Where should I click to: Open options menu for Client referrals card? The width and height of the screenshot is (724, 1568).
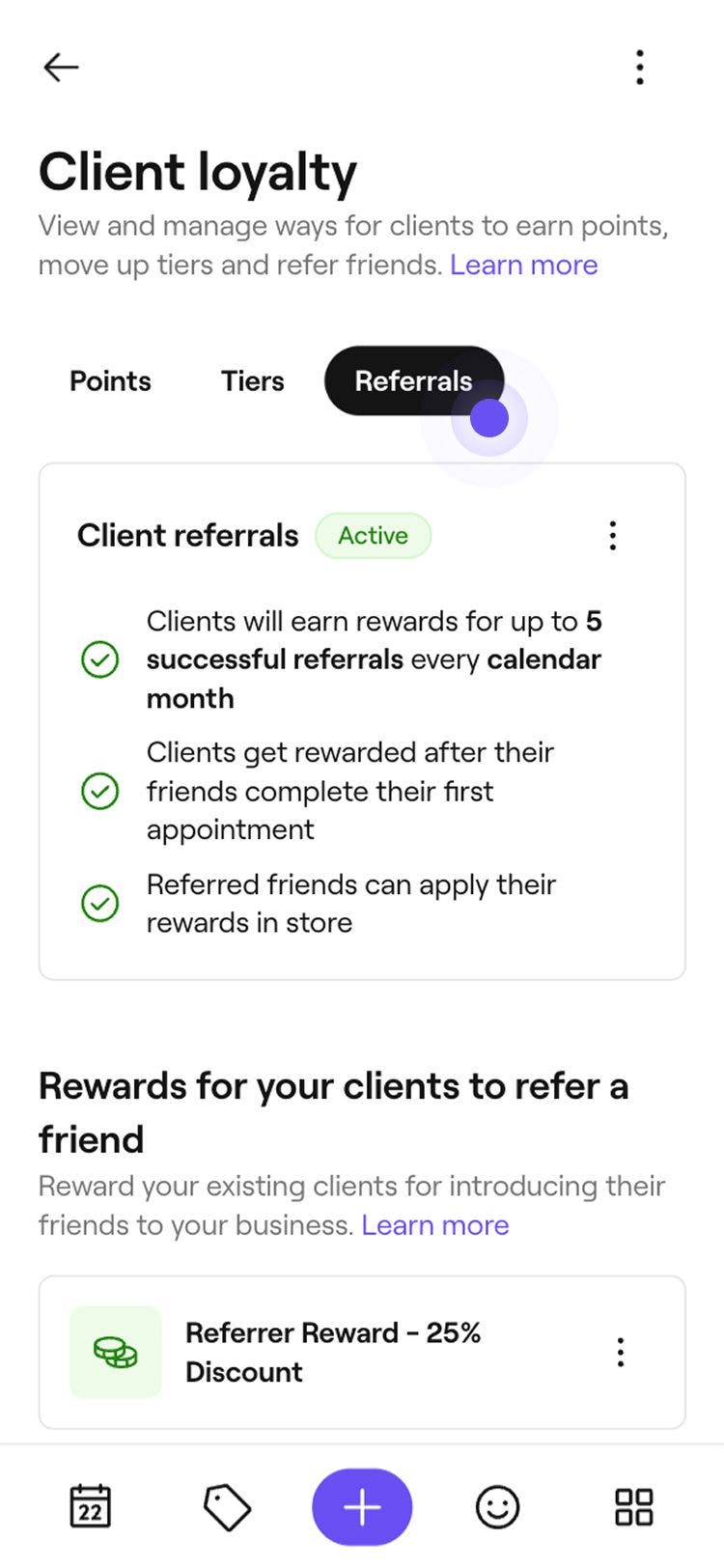coord(612,535)
